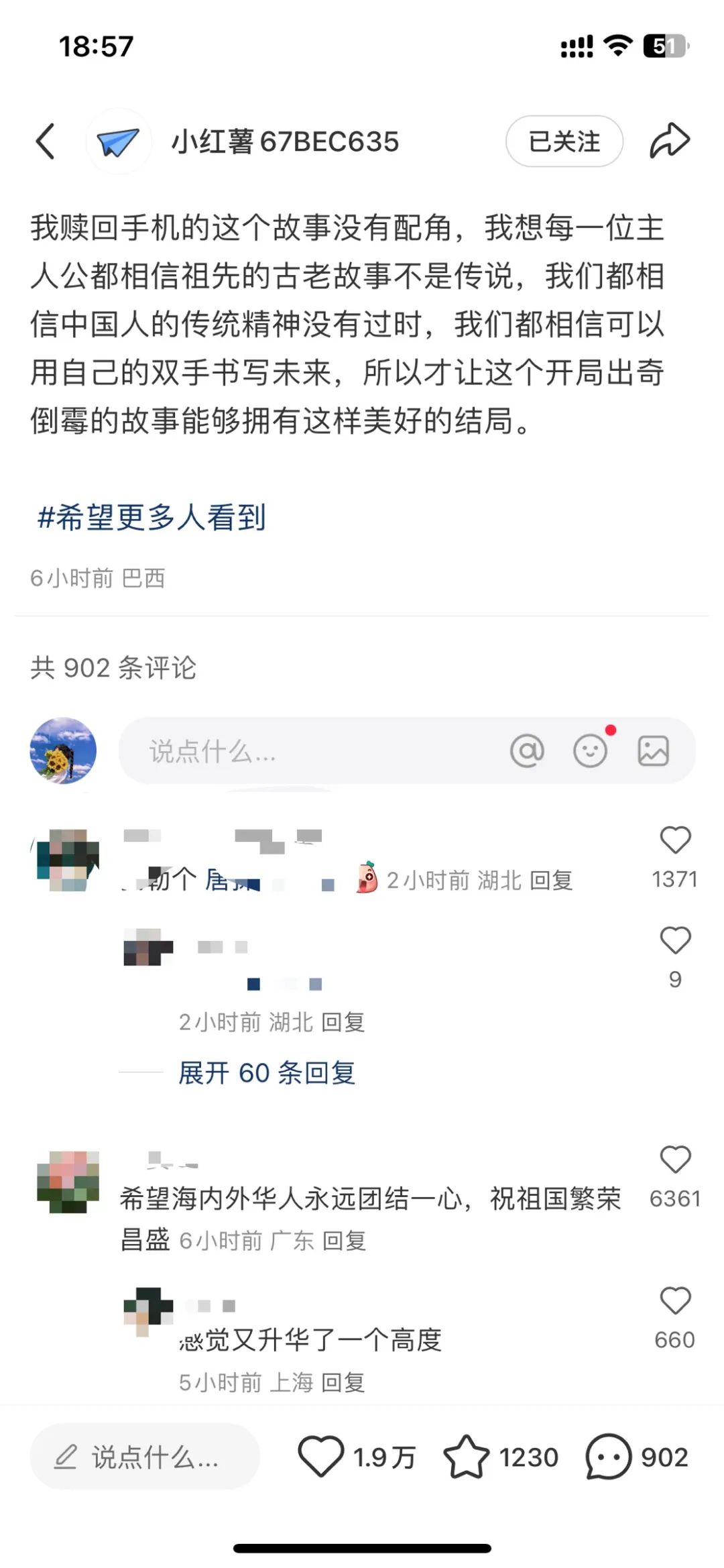
Task: Like the reply with 660 likes
Action: pos(675,1301)
